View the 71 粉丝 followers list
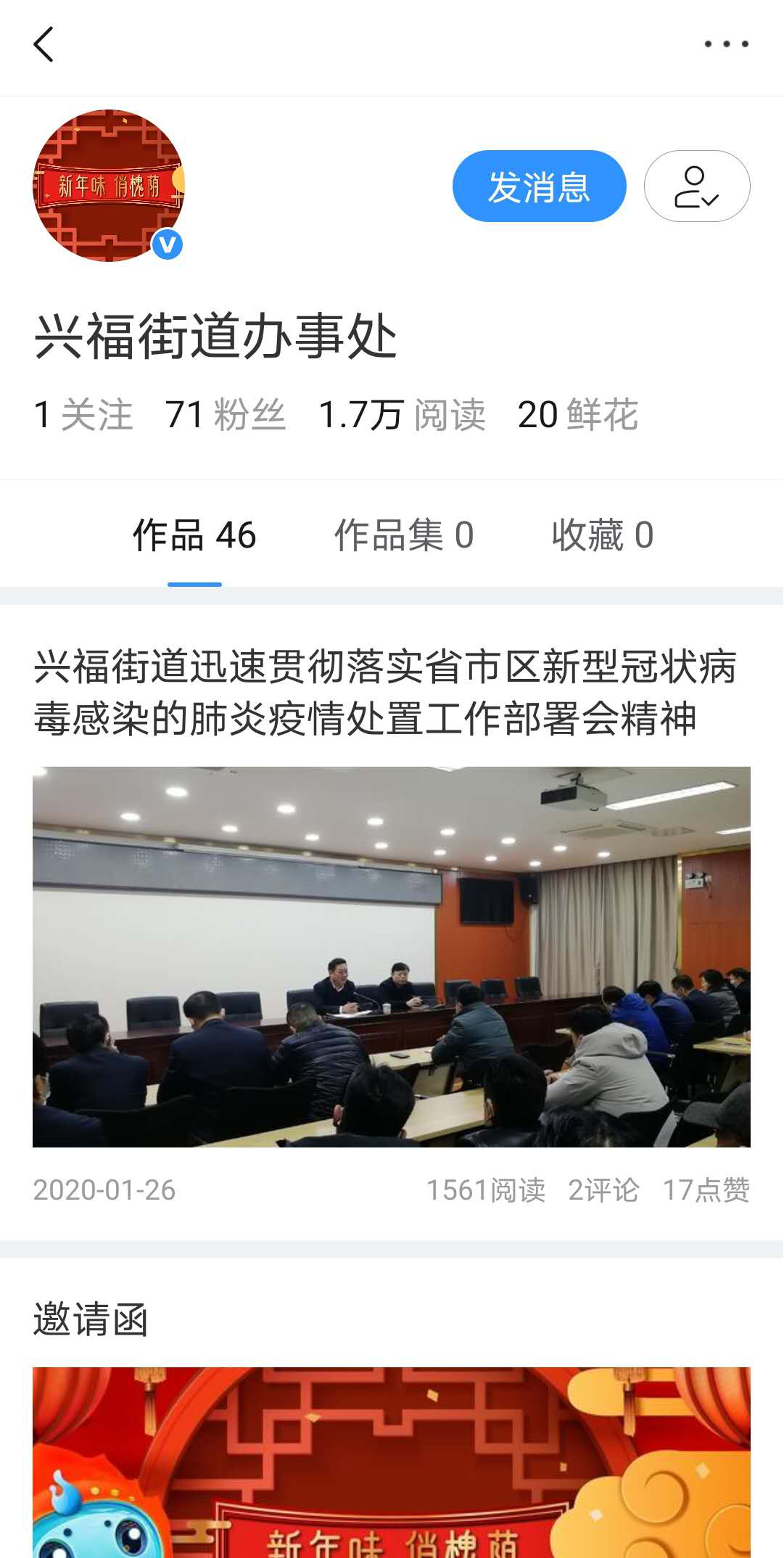The height and width of the screenshot is (1558, 784). (226, 415)
